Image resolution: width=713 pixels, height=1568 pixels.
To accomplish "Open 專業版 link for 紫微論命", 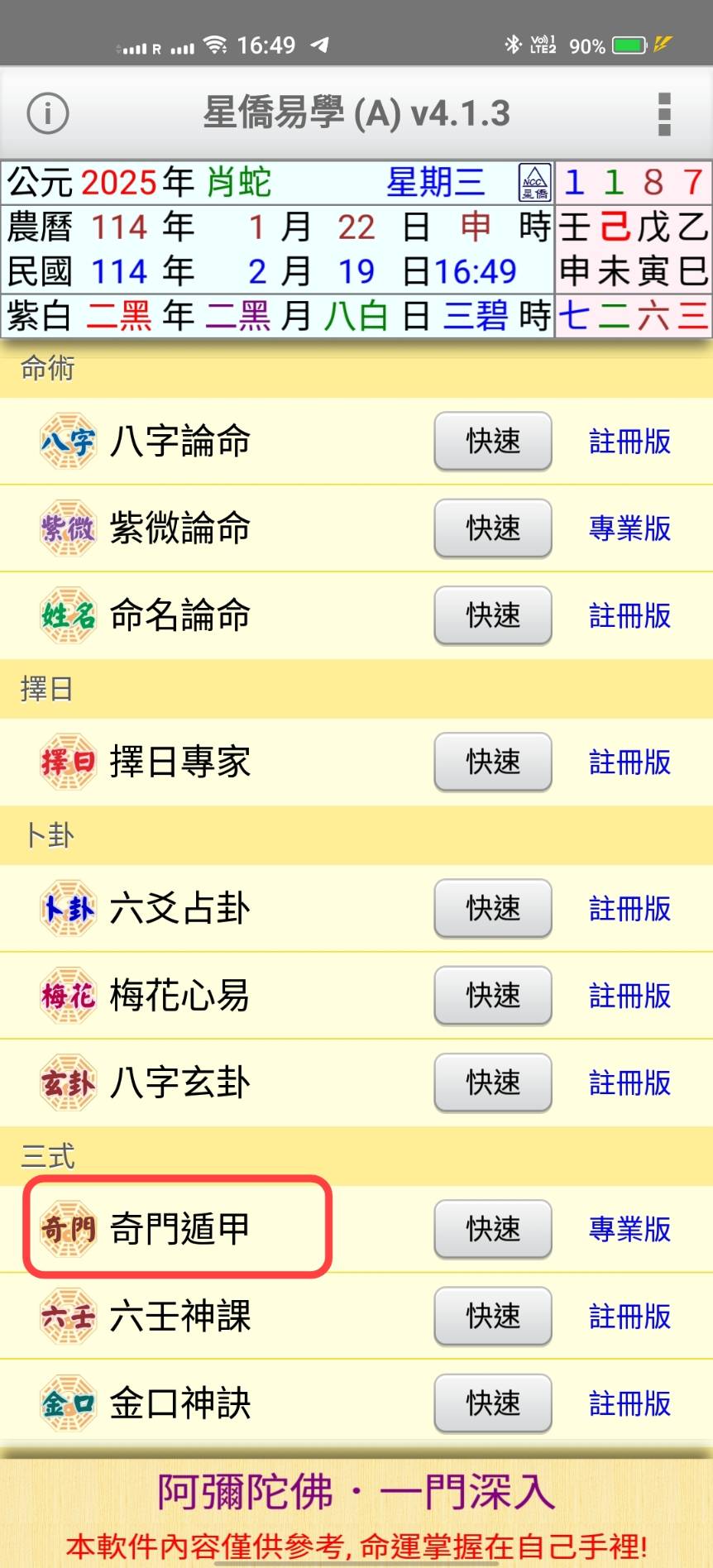I will pos(629,528).
